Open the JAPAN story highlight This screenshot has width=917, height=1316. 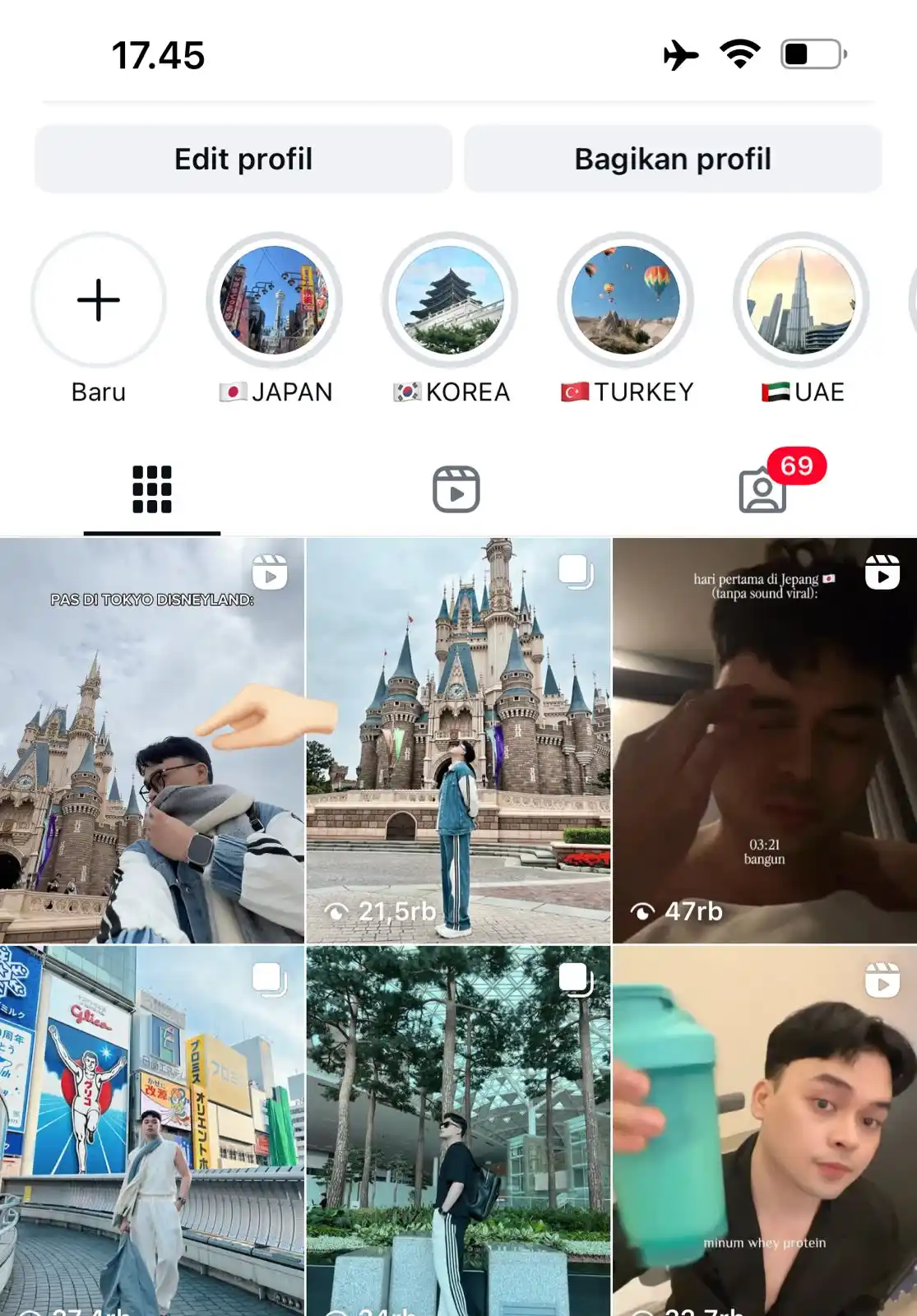coord(275,300)
